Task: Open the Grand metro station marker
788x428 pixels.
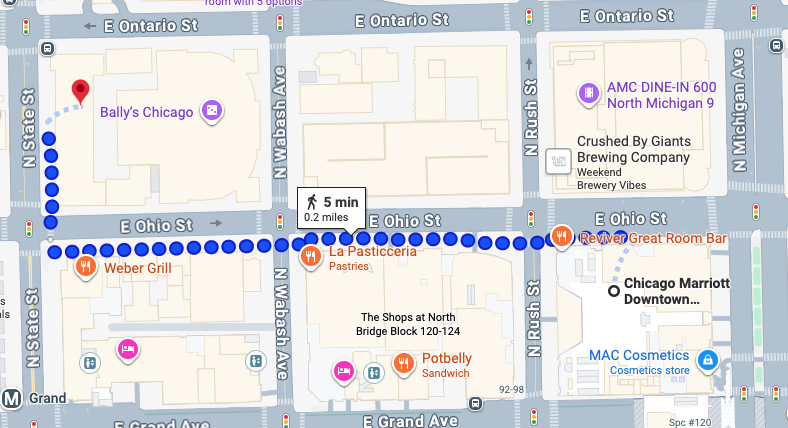Action: point(12,398)
